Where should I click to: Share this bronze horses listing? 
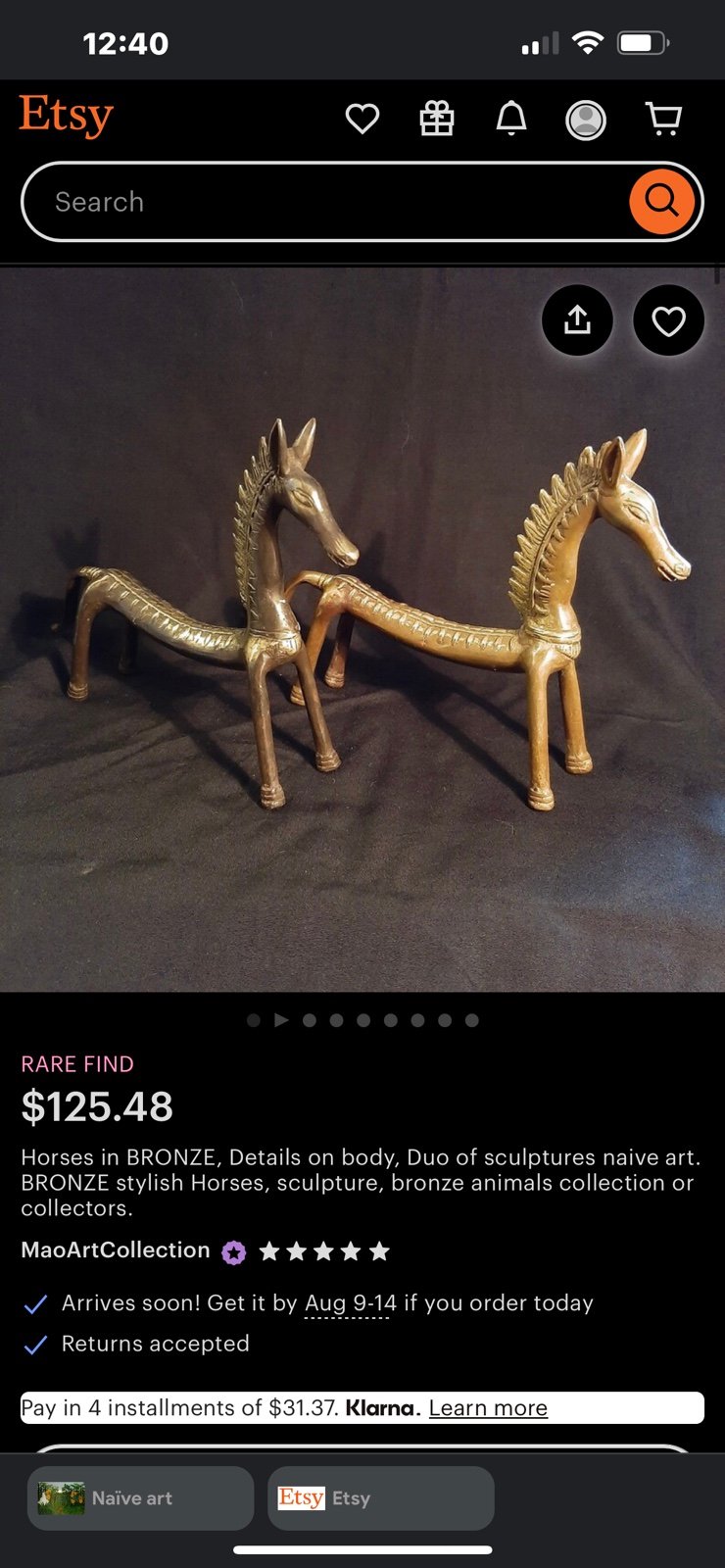pos(577,320)
